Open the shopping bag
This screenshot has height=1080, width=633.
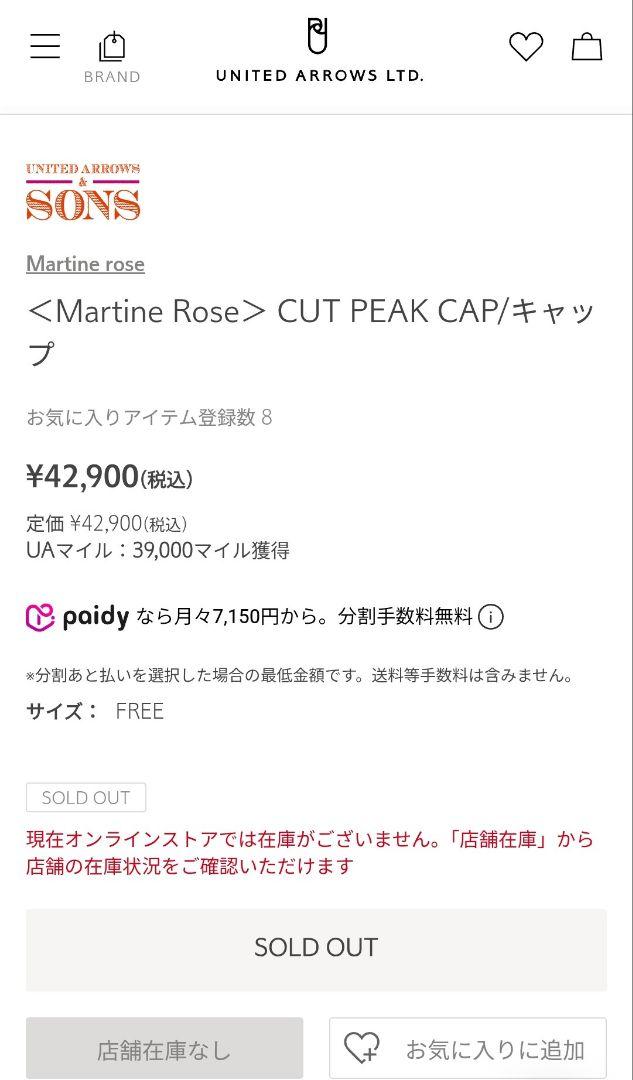587,47
